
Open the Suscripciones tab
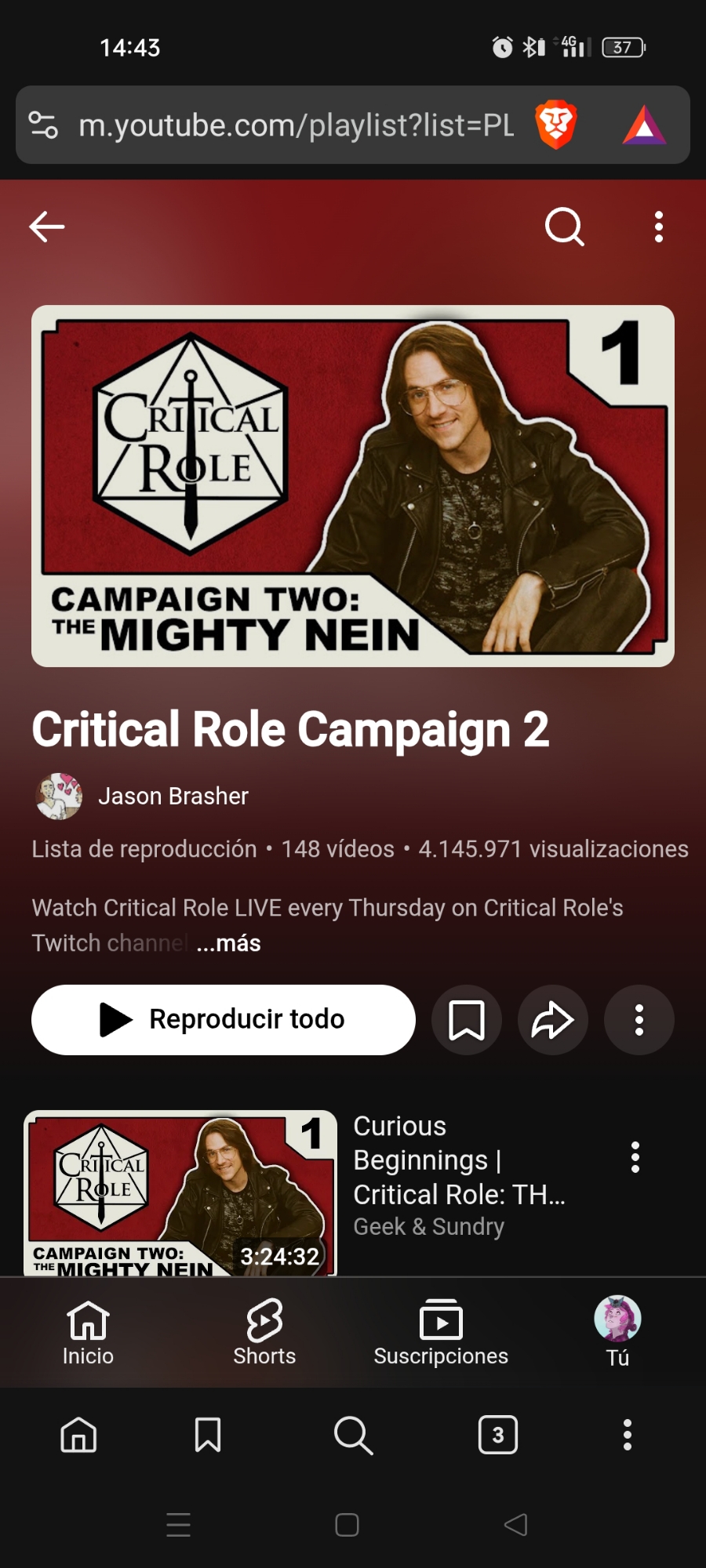[441, 1333]
